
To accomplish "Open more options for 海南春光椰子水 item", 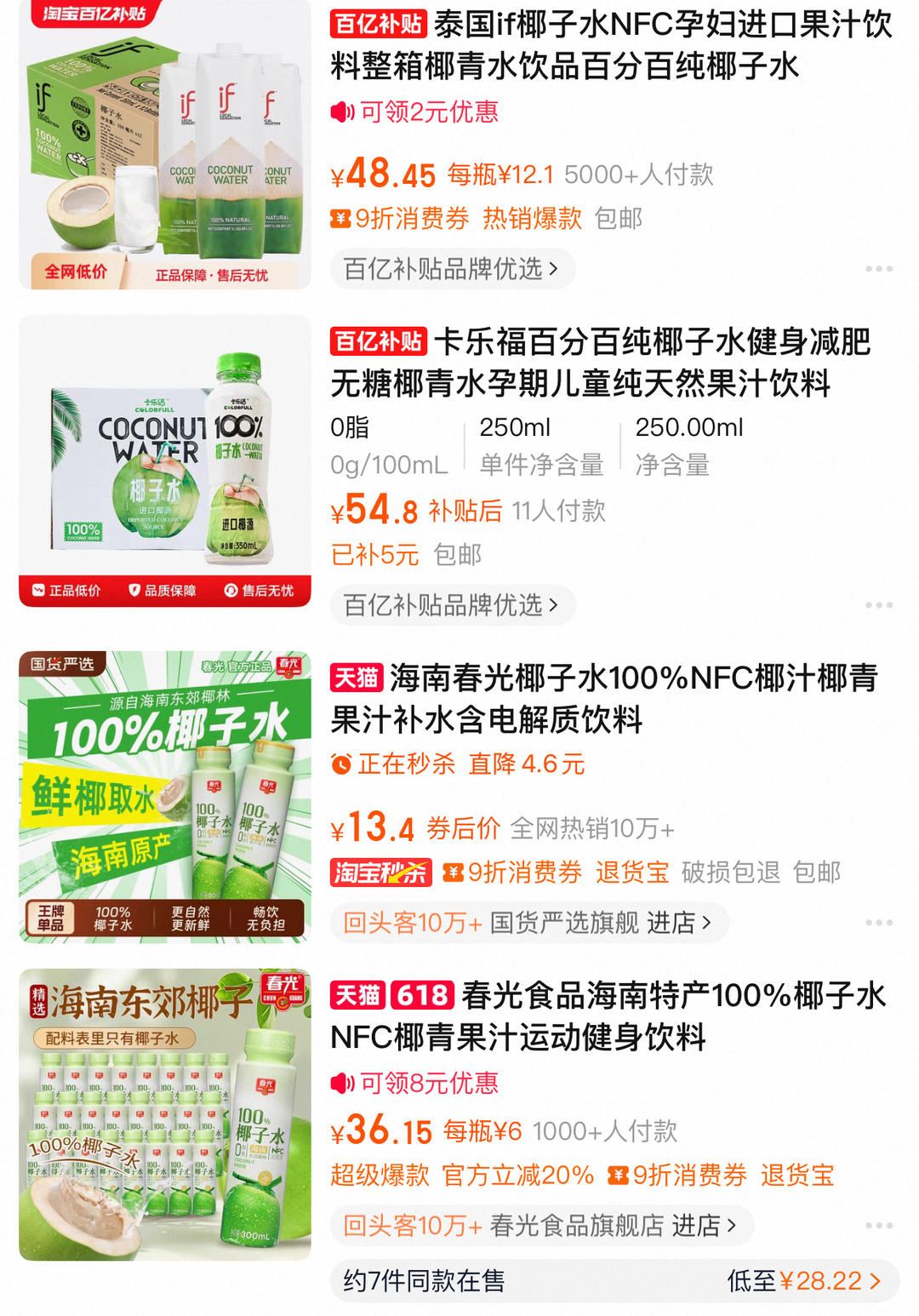I will [x=878, y=923].
